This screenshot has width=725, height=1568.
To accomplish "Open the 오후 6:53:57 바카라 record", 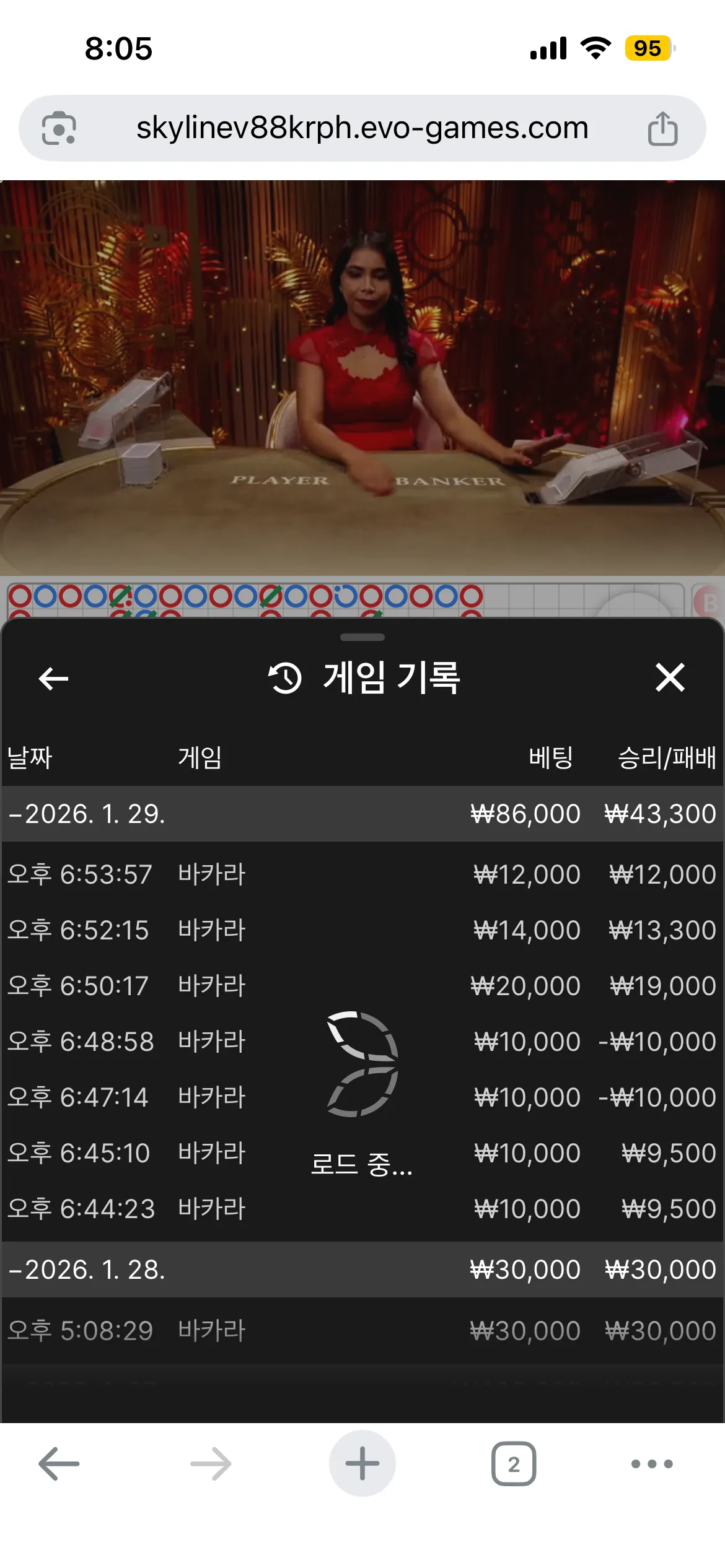I will pyautogui.click(x=362, y=874).
